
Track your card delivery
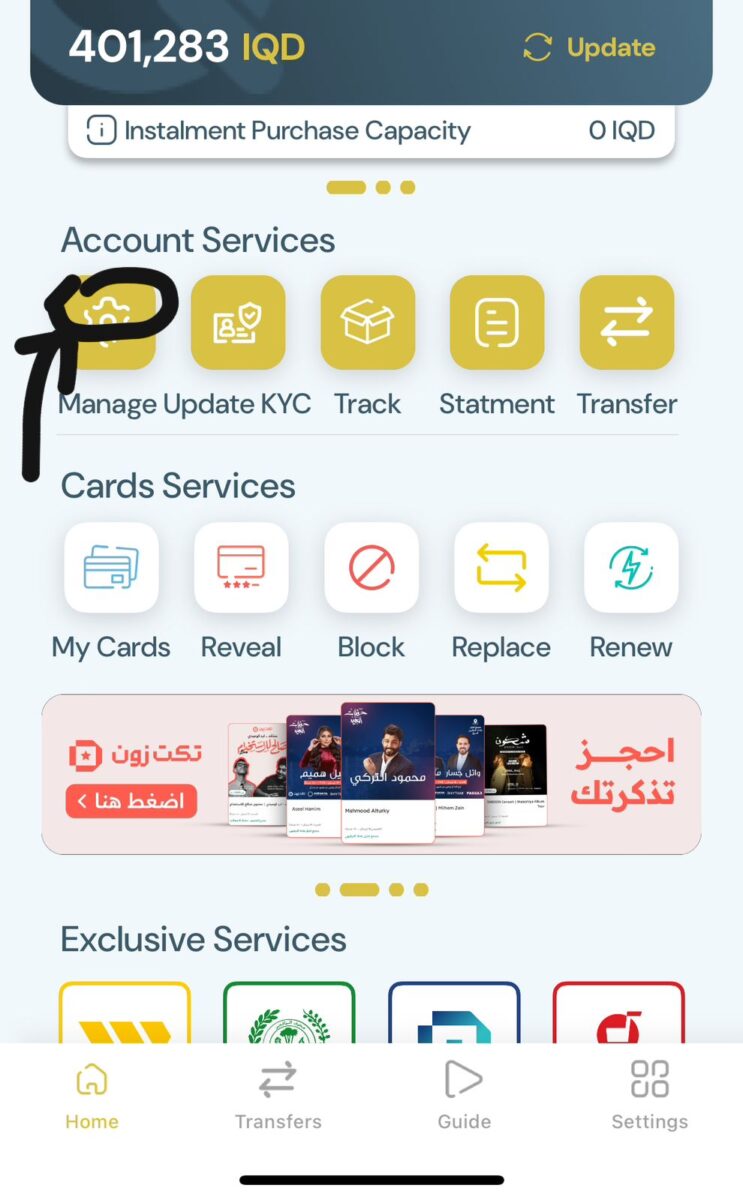pos(367,324)
